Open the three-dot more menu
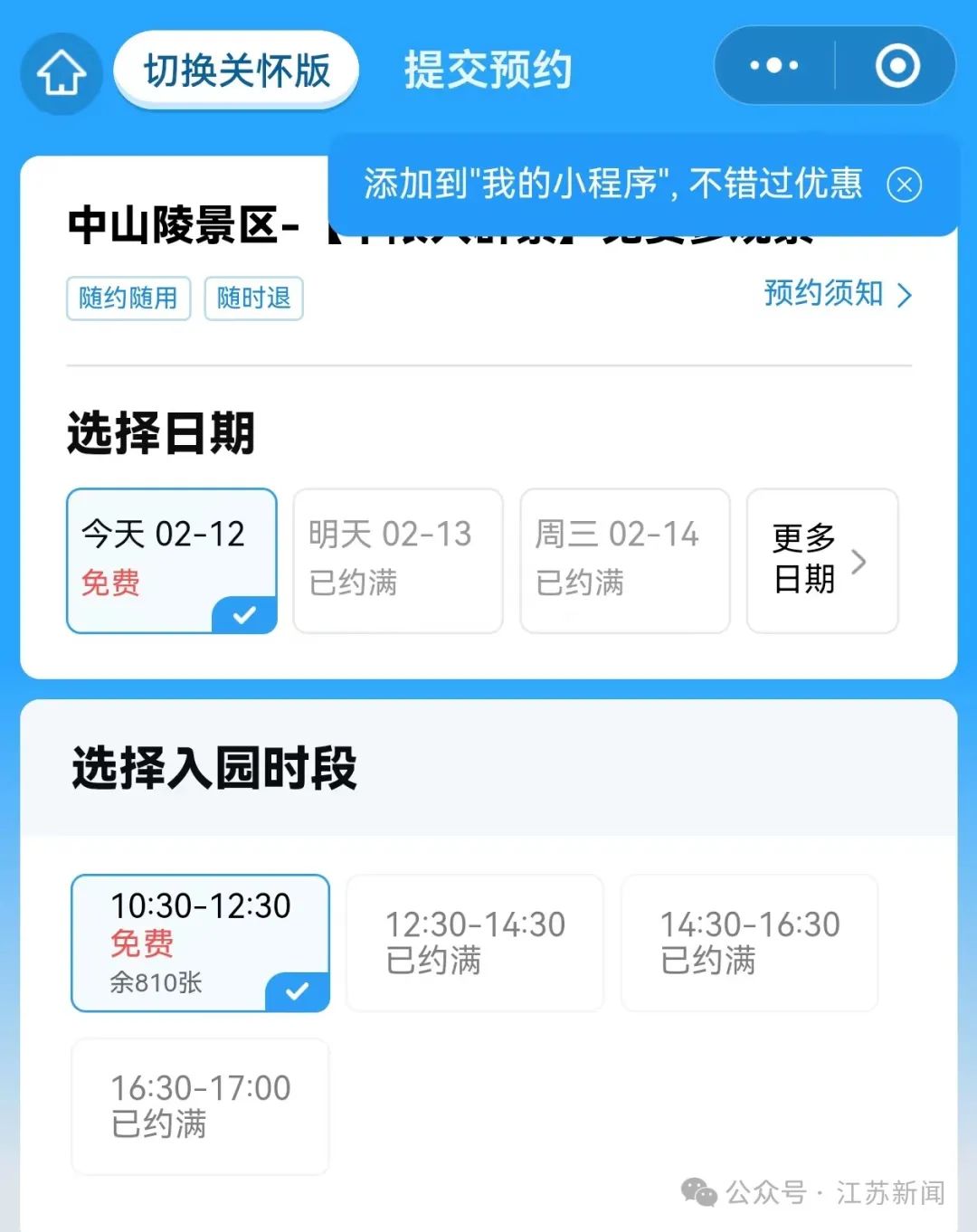977x1232 pixels. click(x=774, y=66)
